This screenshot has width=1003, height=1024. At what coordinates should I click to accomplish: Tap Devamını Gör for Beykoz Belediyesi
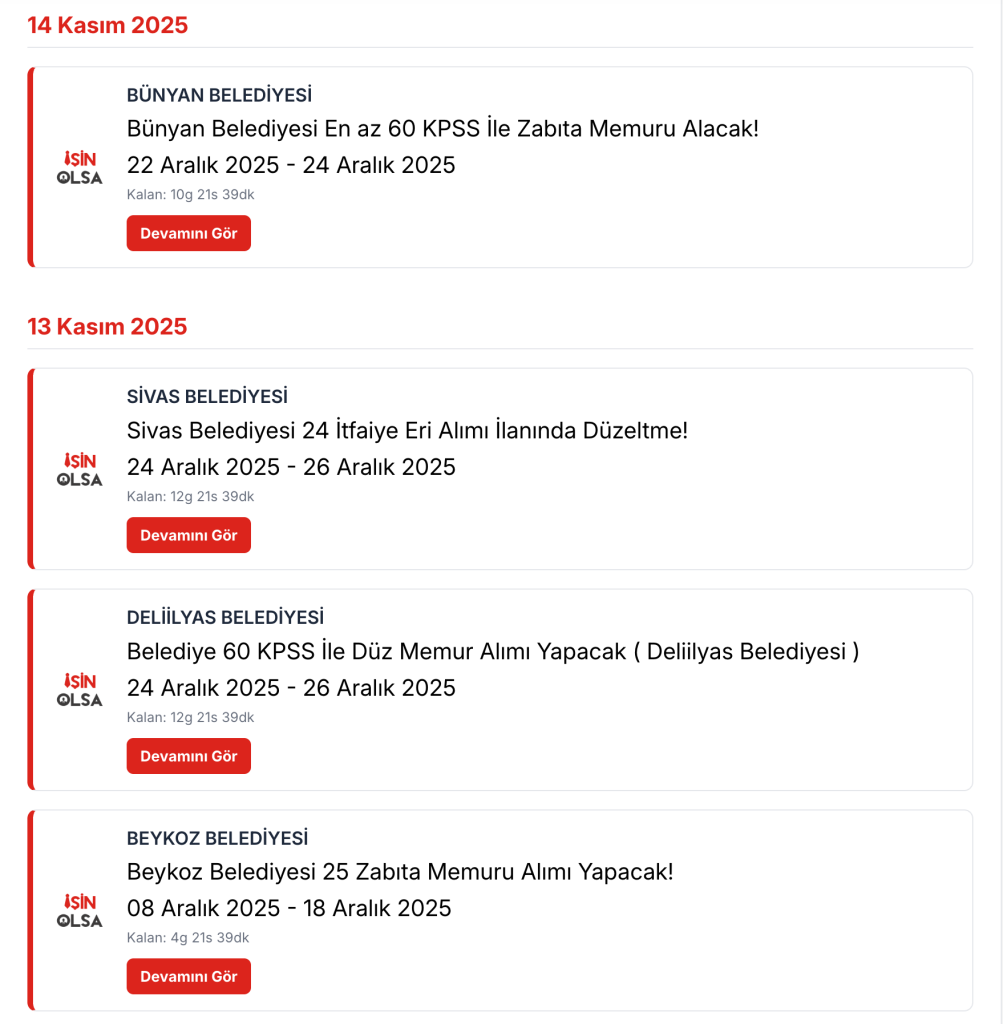point(188,976)
